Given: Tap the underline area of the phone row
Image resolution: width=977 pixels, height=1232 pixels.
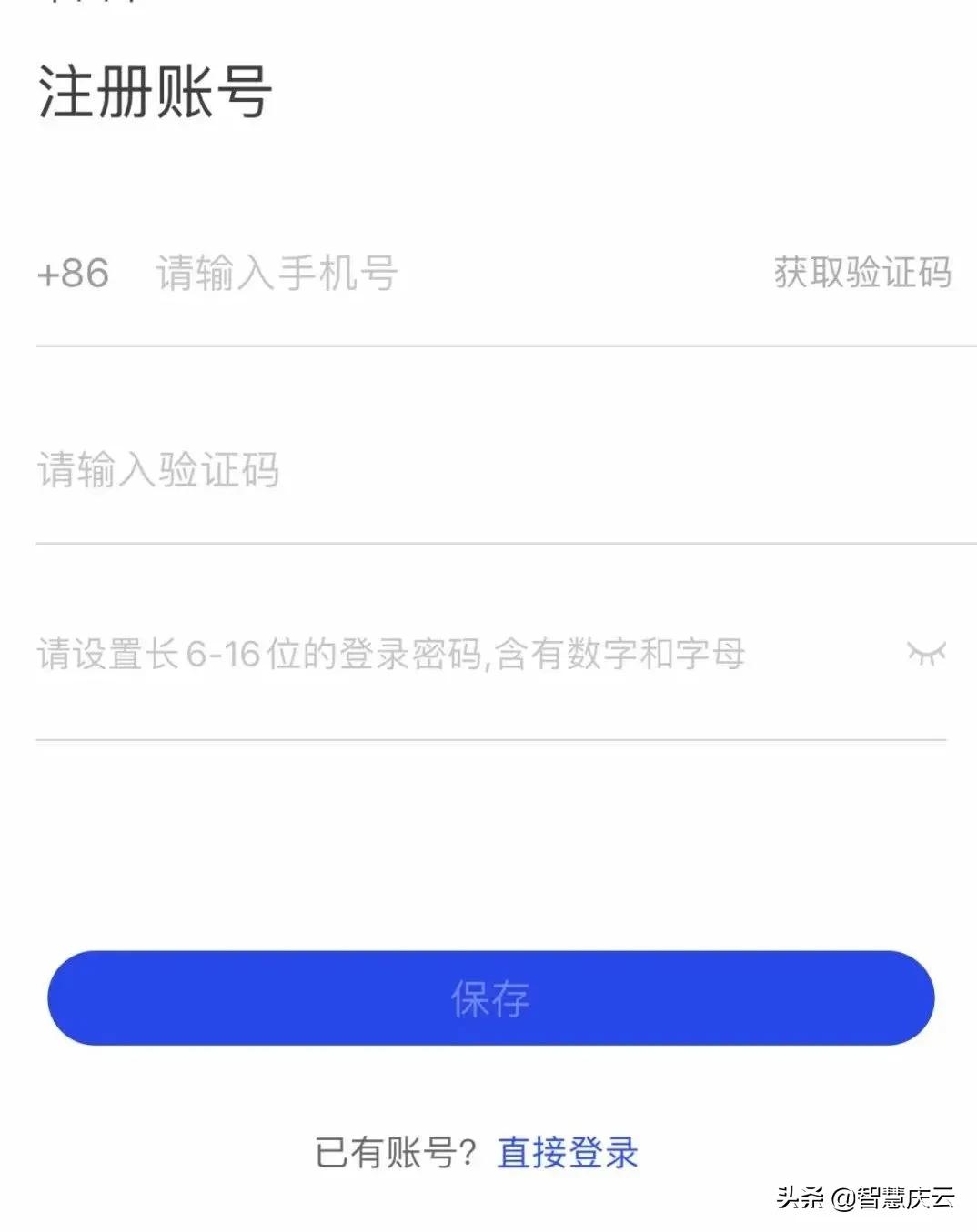Looking at the screenshot, I should [x=488, y=343].
